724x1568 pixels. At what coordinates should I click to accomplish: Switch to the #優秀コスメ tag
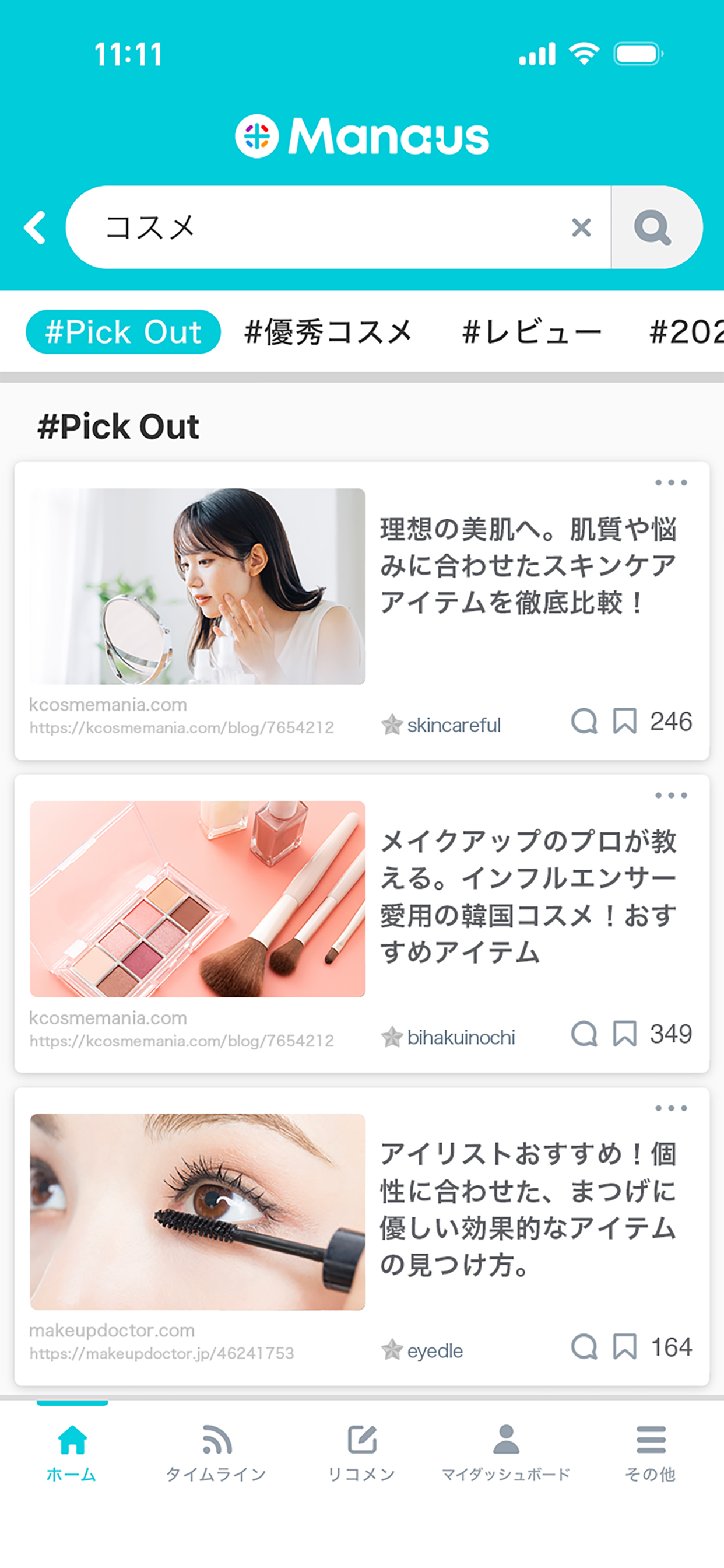328,332
